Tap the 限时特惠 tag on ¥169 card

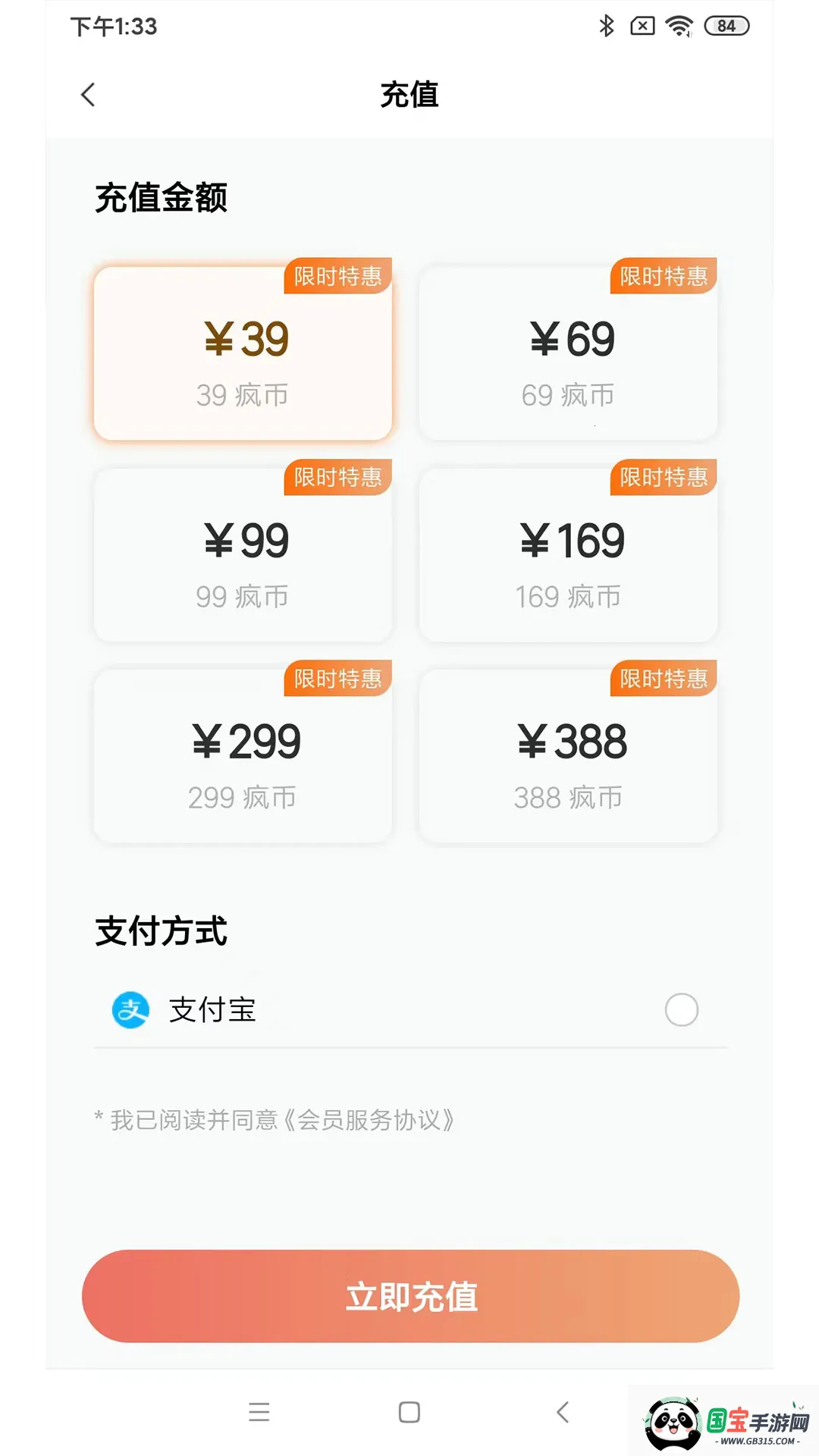[663, 479]
